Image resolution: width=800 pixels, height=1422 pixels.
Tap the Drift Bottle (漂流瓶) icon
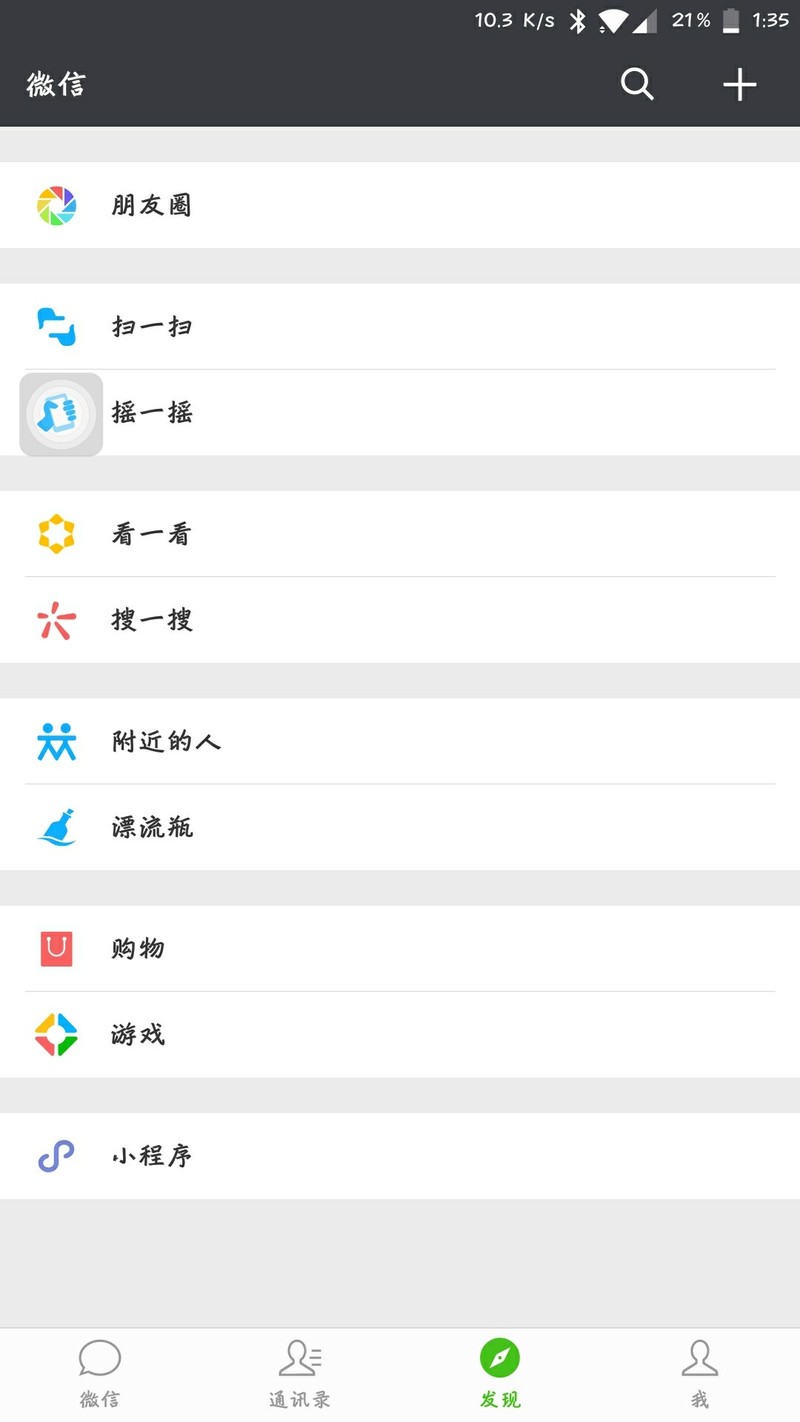pyautogui.click(x=57, y=827)
